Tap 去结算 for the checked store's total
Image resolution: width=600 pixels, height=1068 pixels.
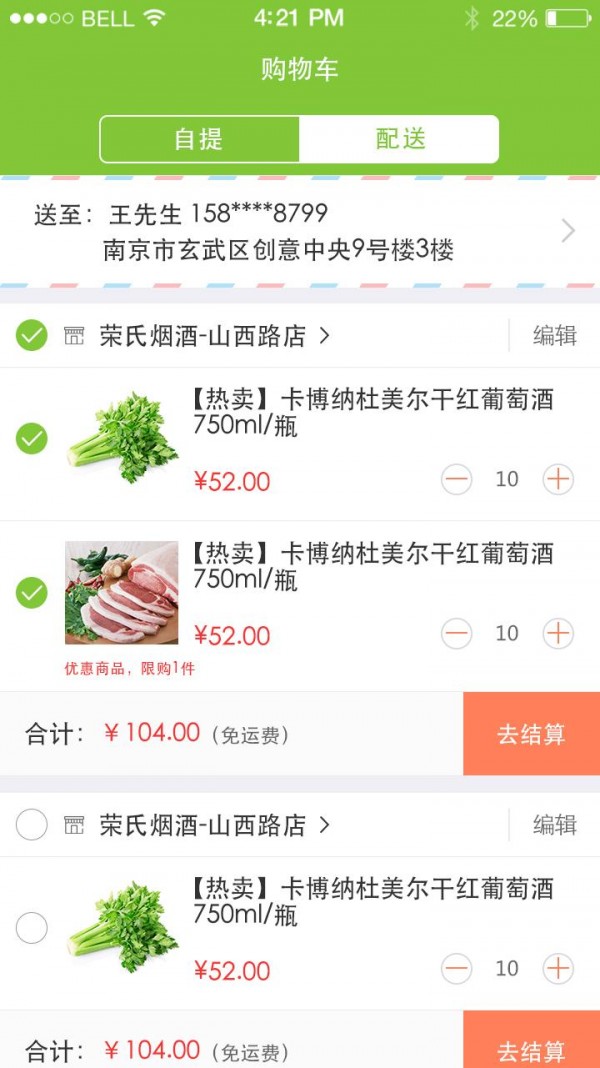coord(531,734)
